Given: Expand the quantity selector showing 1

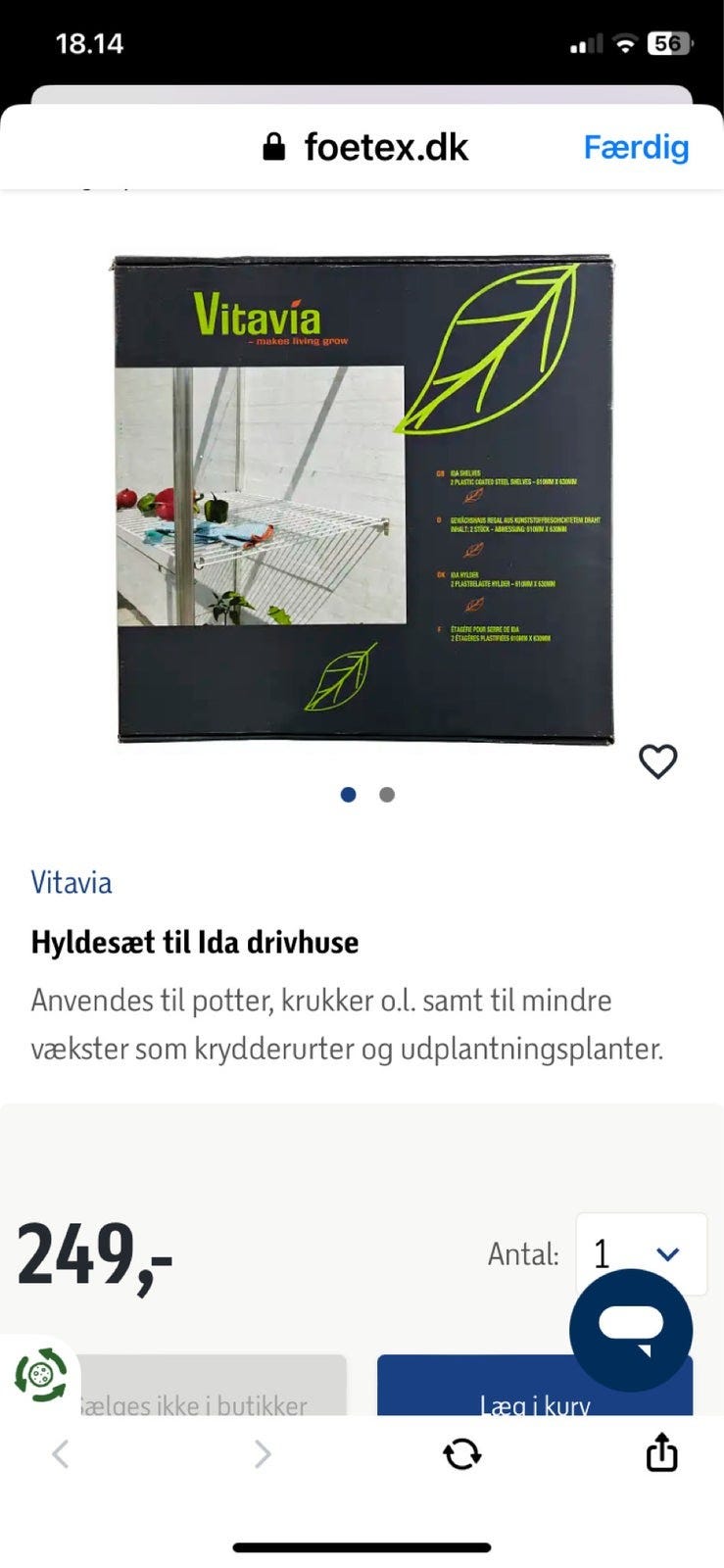Looking at the screenshot, I should point(642,1254).
